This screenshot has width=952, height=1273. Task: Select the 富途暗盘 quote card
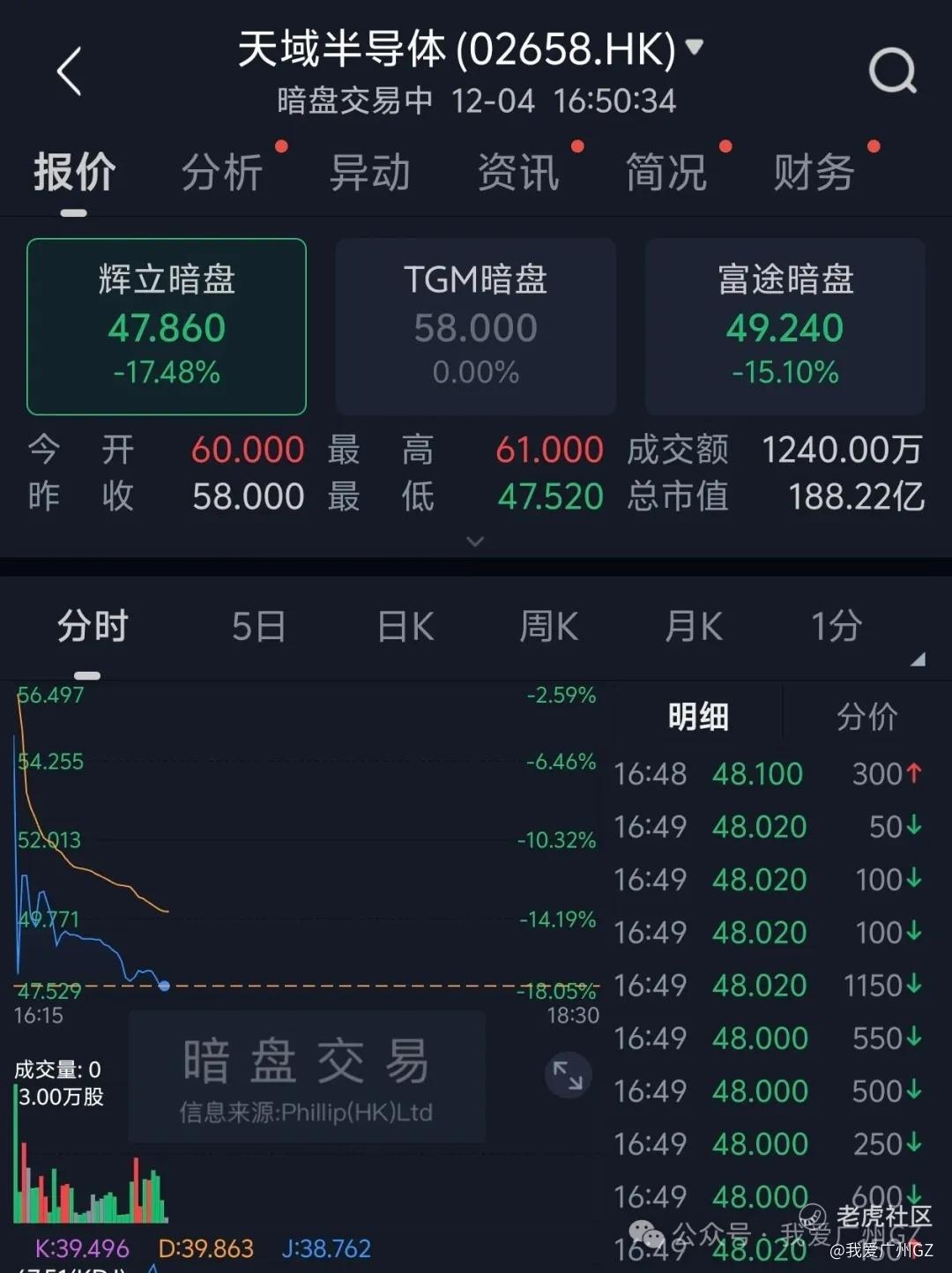coord(785,326)
